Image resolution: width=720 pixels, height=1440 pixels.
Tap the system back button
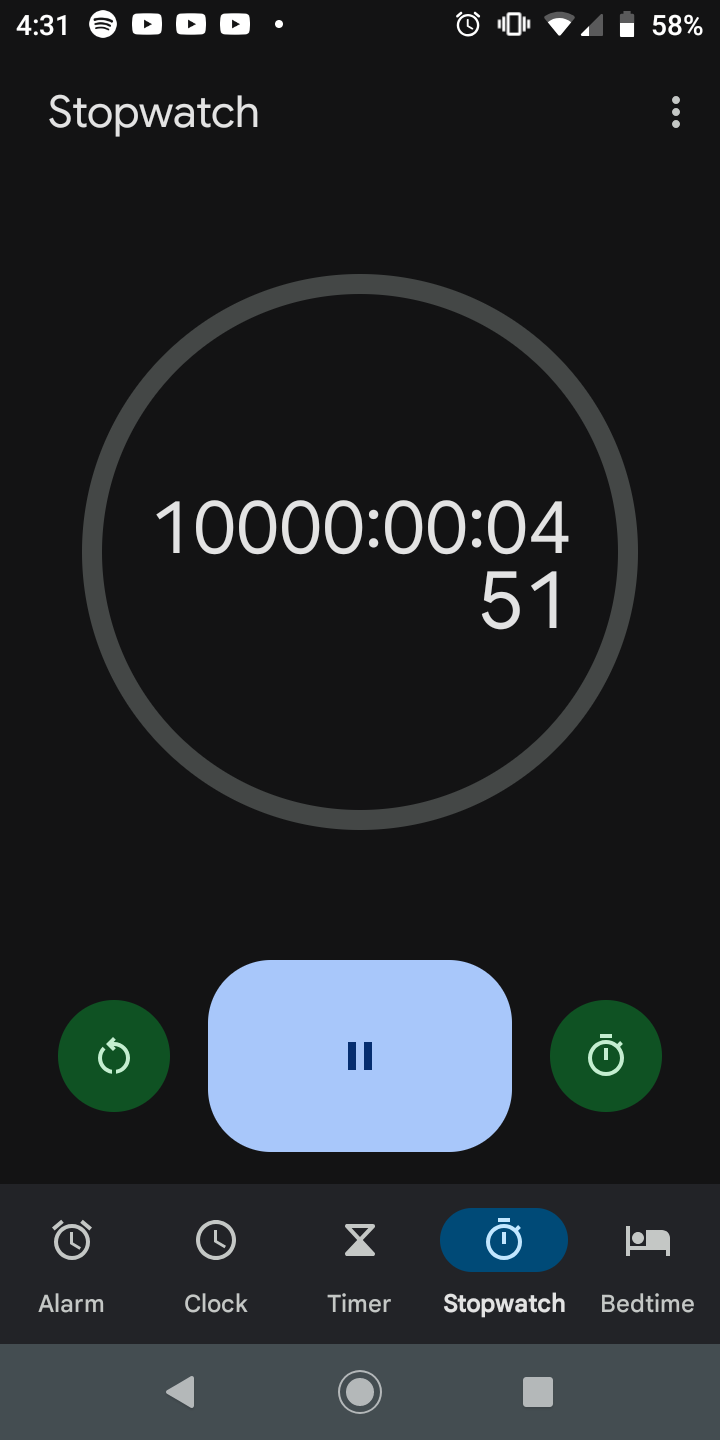click(x=180, y=1391)
